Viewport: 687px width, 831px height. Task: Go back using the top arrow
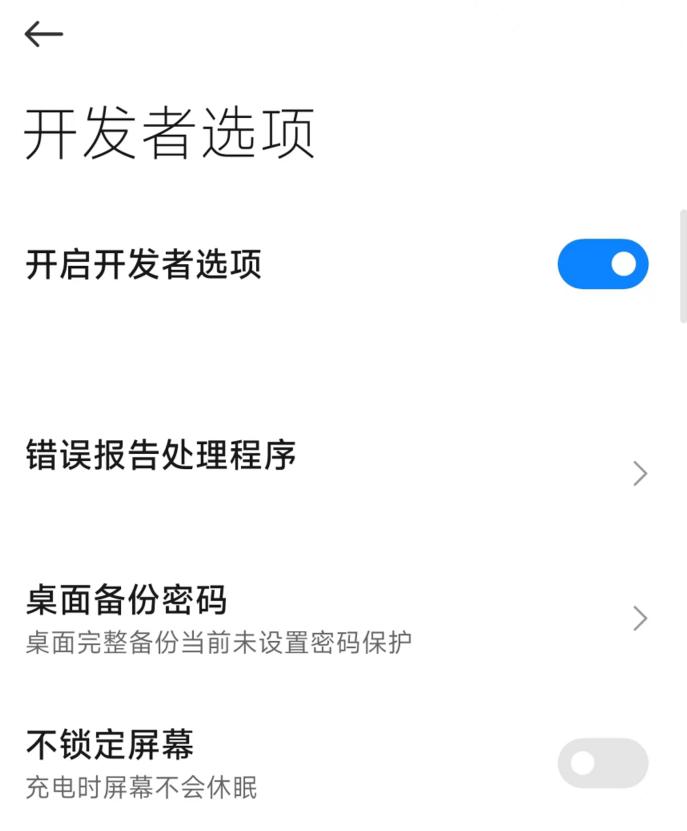point(44,35)
